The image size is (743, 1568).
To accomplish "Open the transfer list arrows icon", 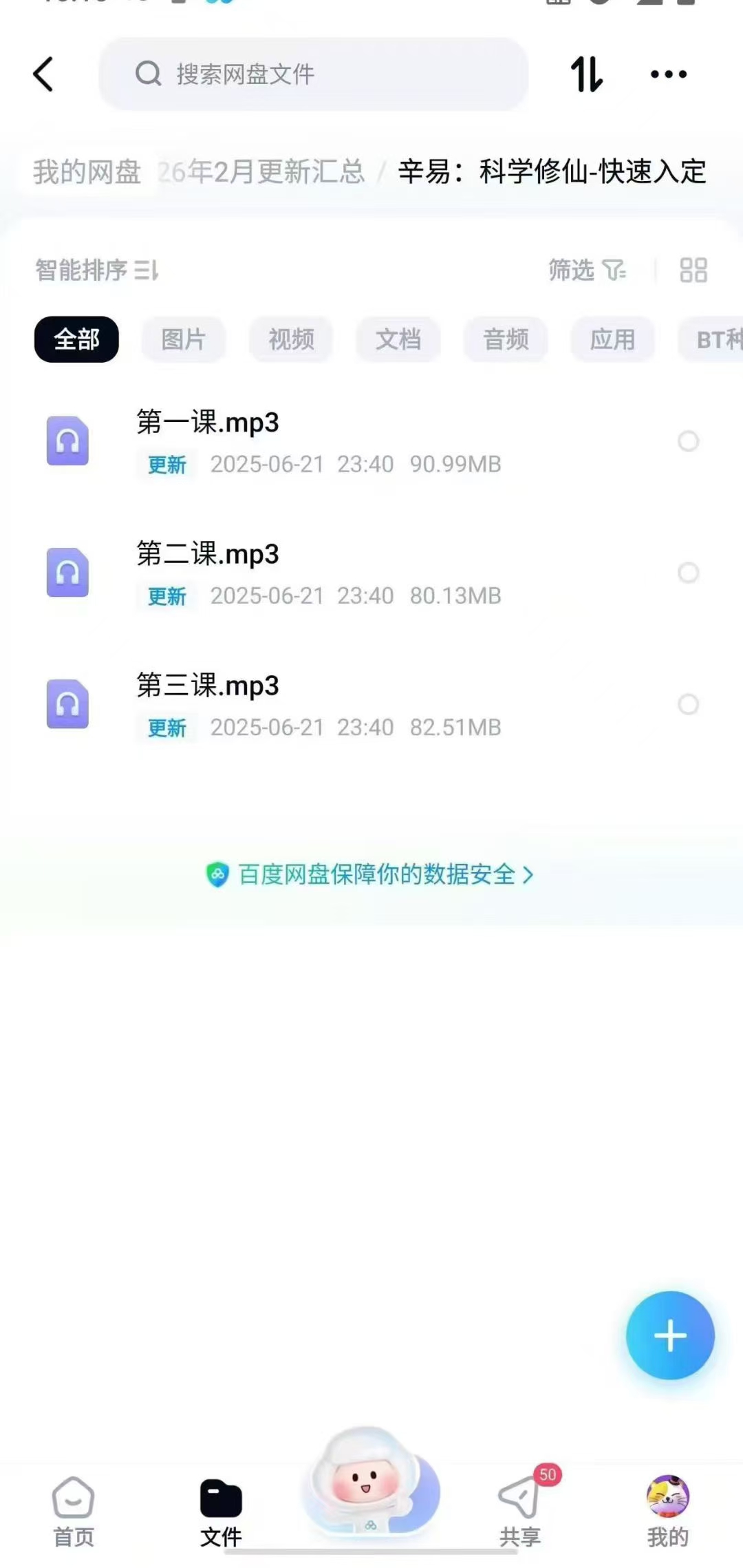I will [x=586, y=74].
